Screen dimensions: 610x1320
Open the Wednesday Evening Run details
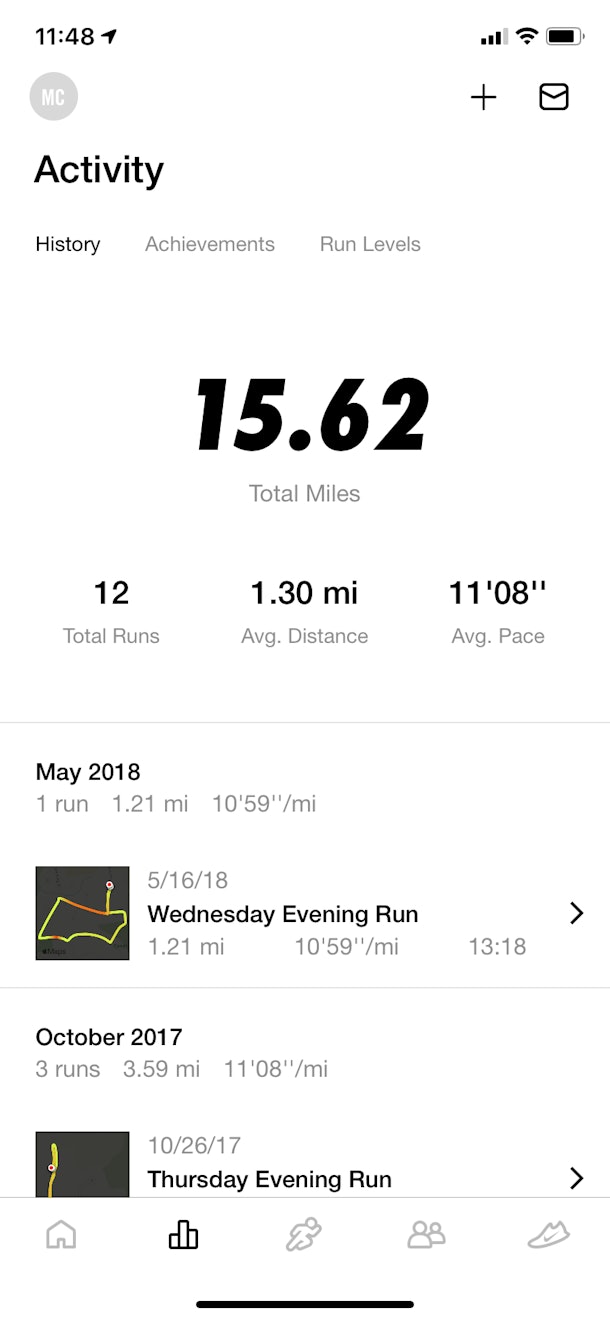tap(305, 913)
